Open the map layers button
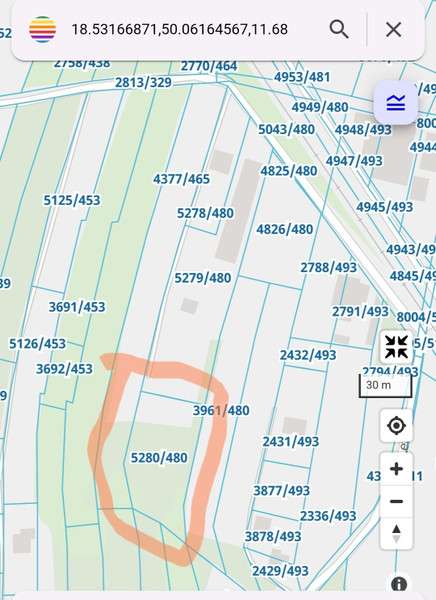Screen dimensions: 436x600 [x=396, y=103]
